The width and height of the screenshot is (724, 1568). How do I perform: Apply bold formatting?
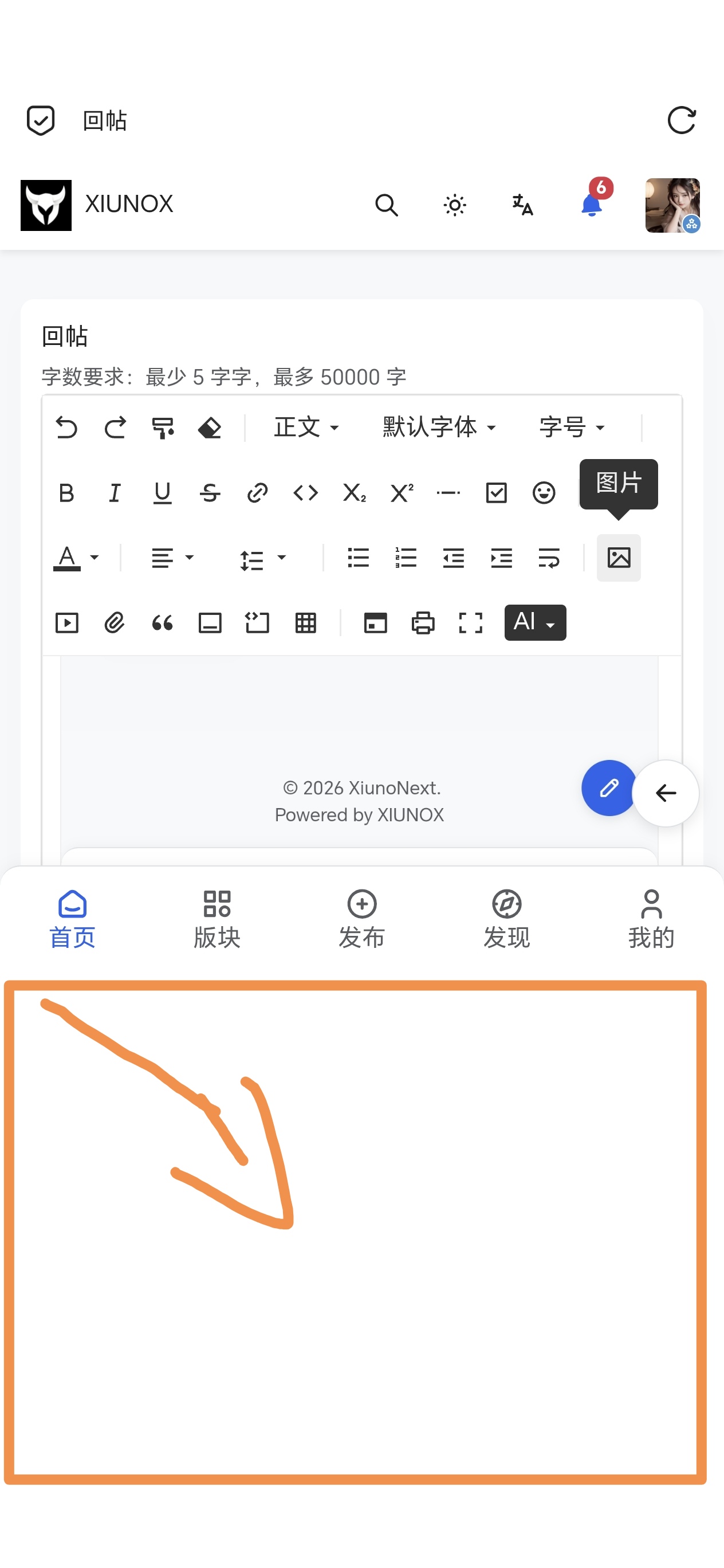66,492
